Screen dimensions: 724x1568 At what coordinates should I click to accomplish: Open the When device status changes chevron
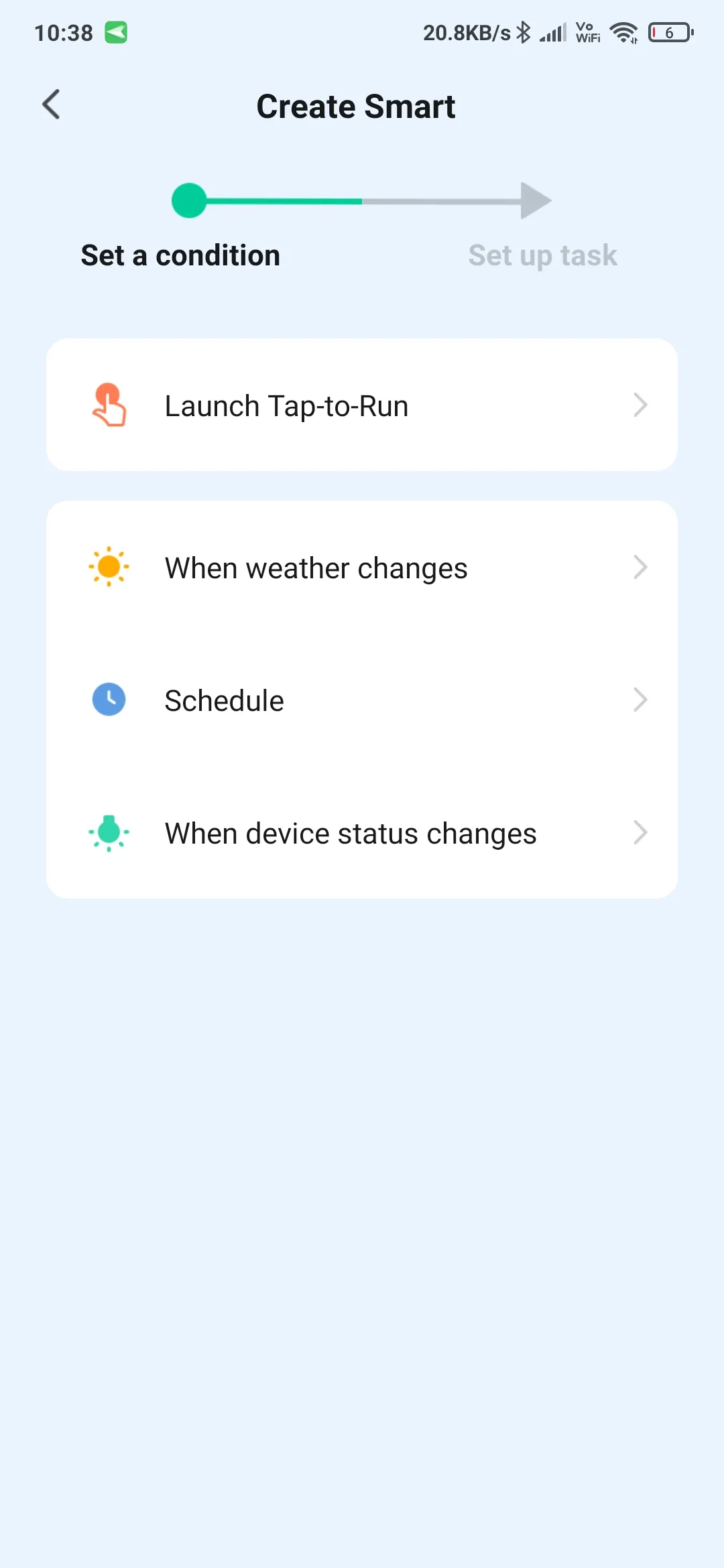(x=641, y=833)
